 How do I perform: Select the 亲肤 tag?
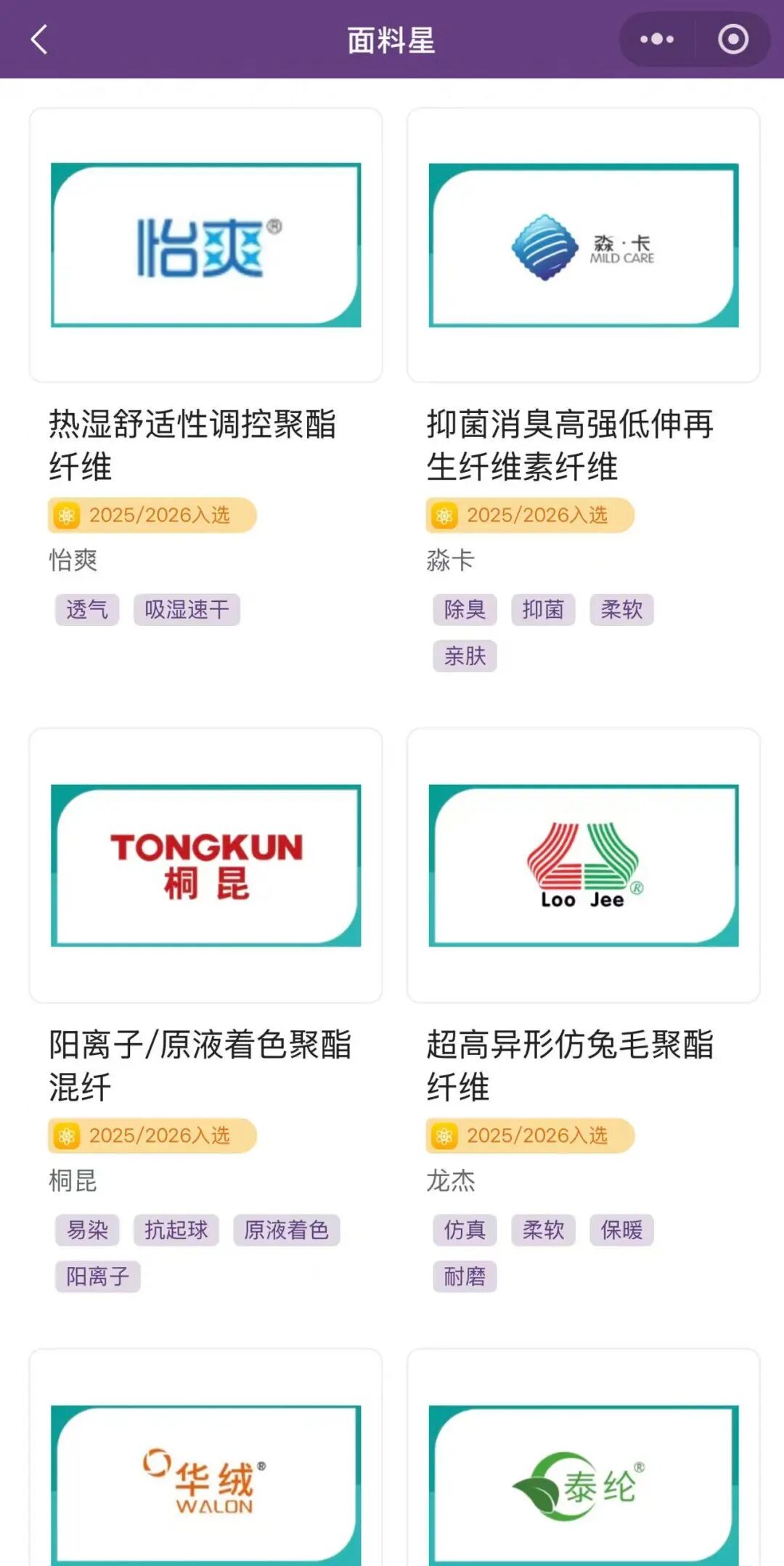click(x=465, y=656)
